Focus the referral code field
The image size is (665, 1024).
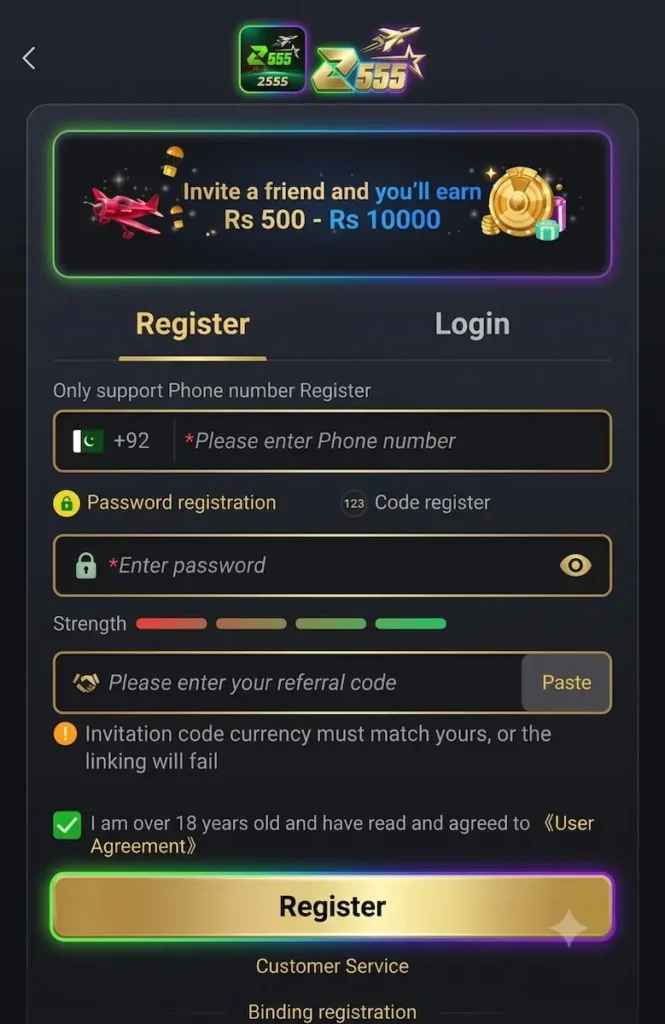[288, 682]
